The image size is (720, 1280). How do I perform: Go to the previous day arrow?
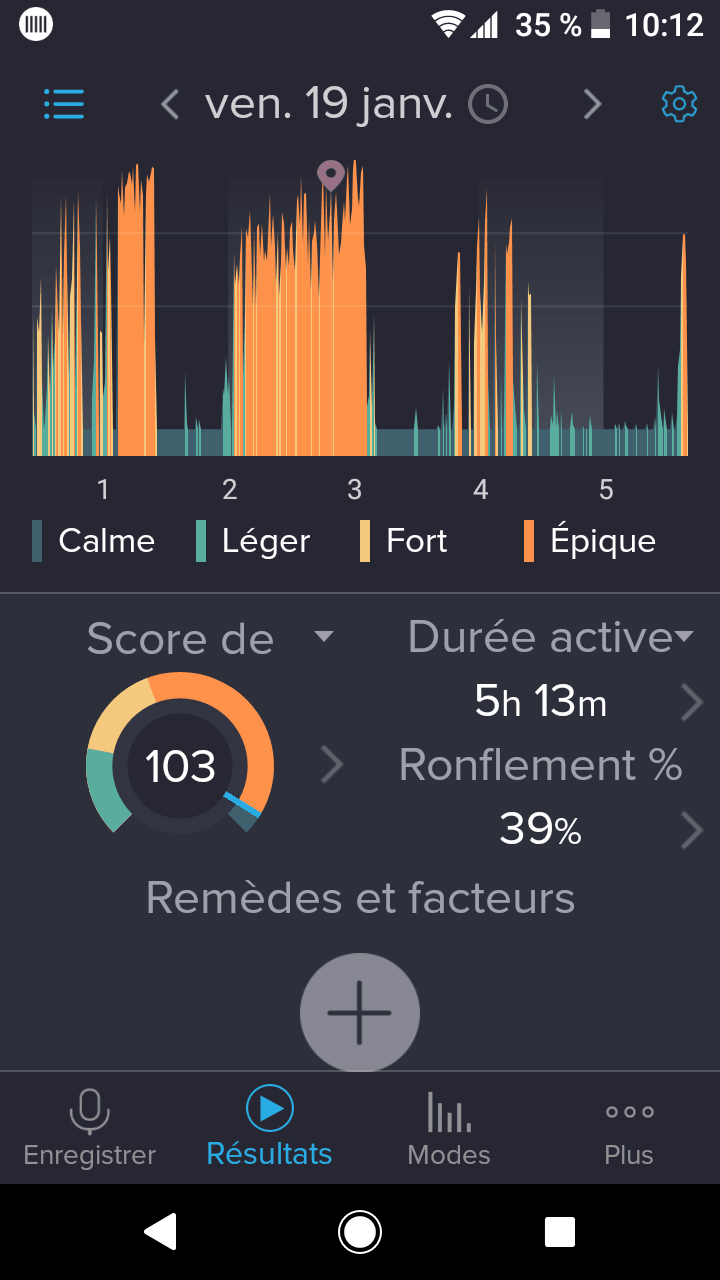170,104
